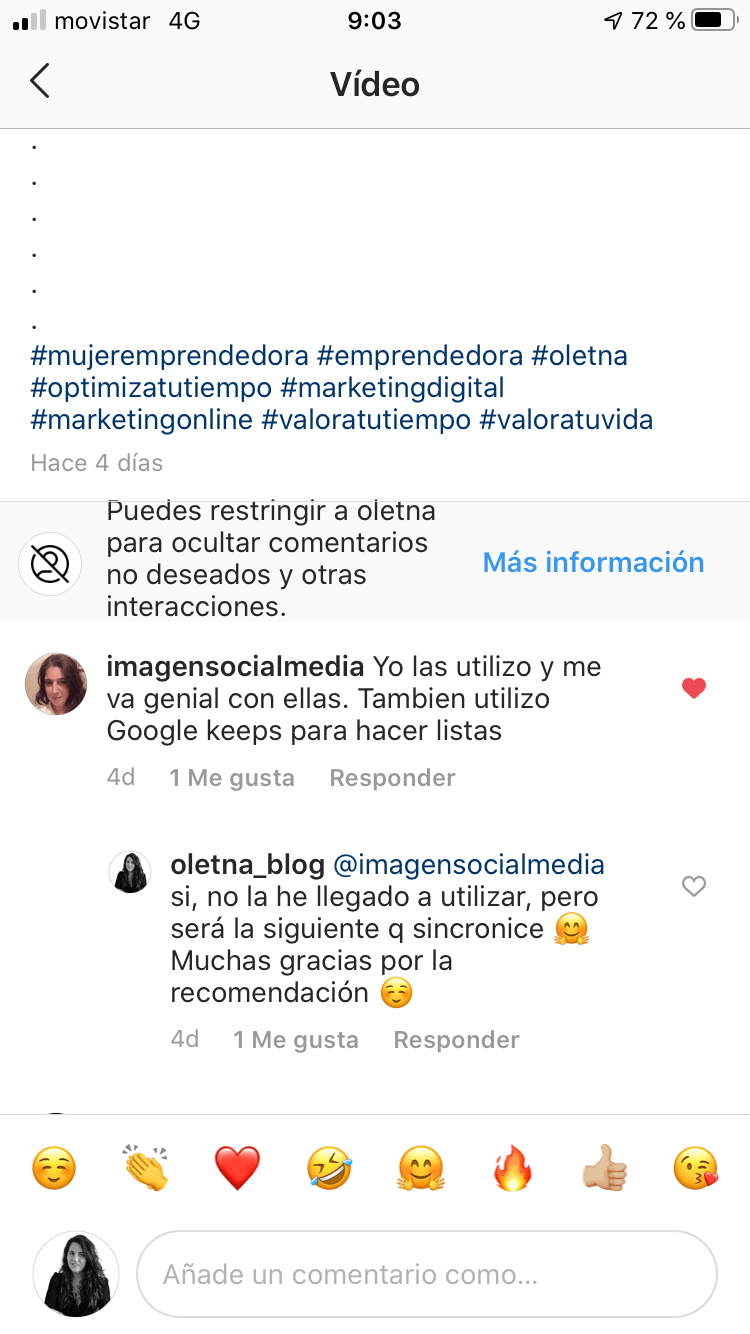Open the #valoratuvida hashtag
Image resolution: width=750 pixels, height=1334 pixels.
click(566, 420)
